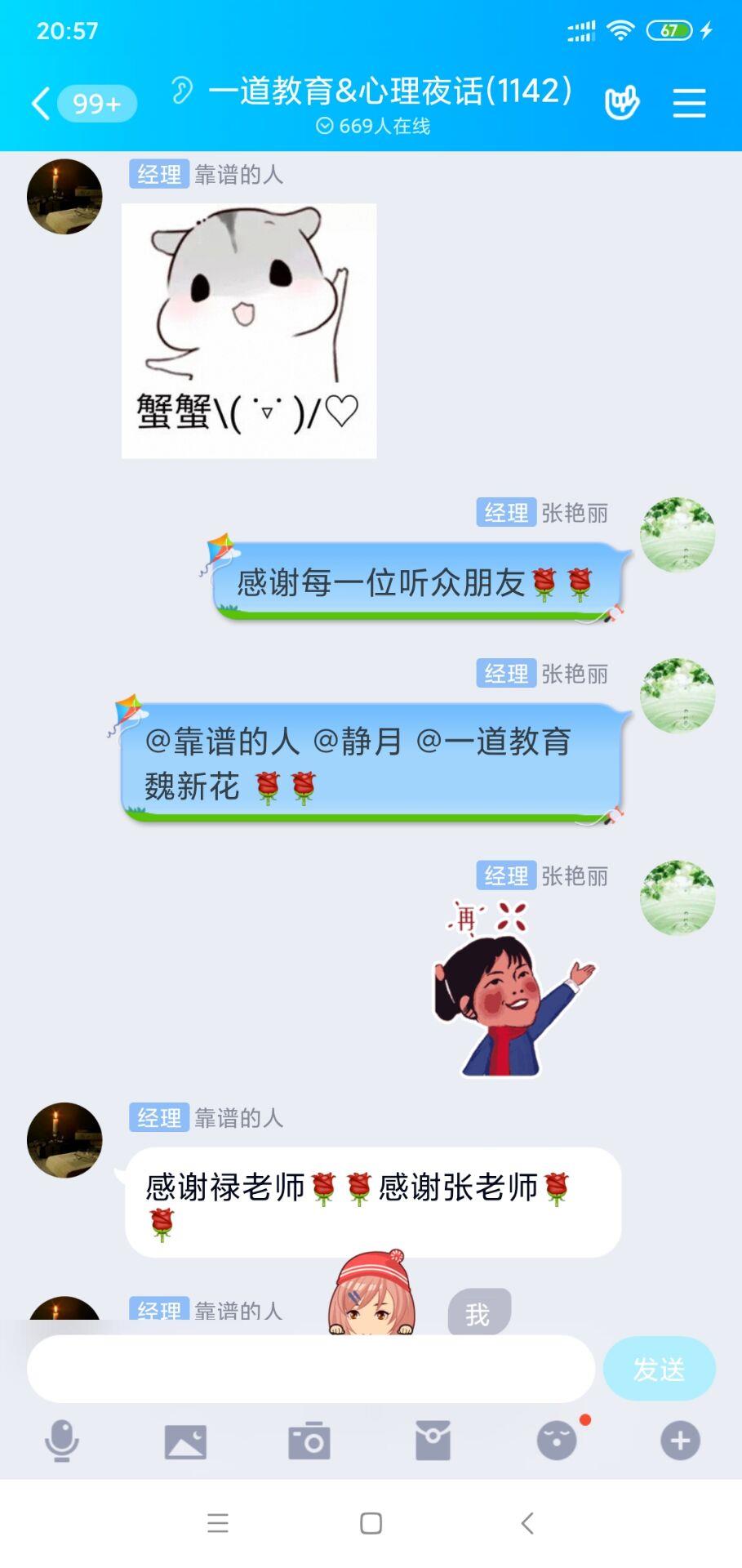Open more options plus icon
Viewport: 742px width, 1568px height.
pyautogui.click(x=680, y=1441)
